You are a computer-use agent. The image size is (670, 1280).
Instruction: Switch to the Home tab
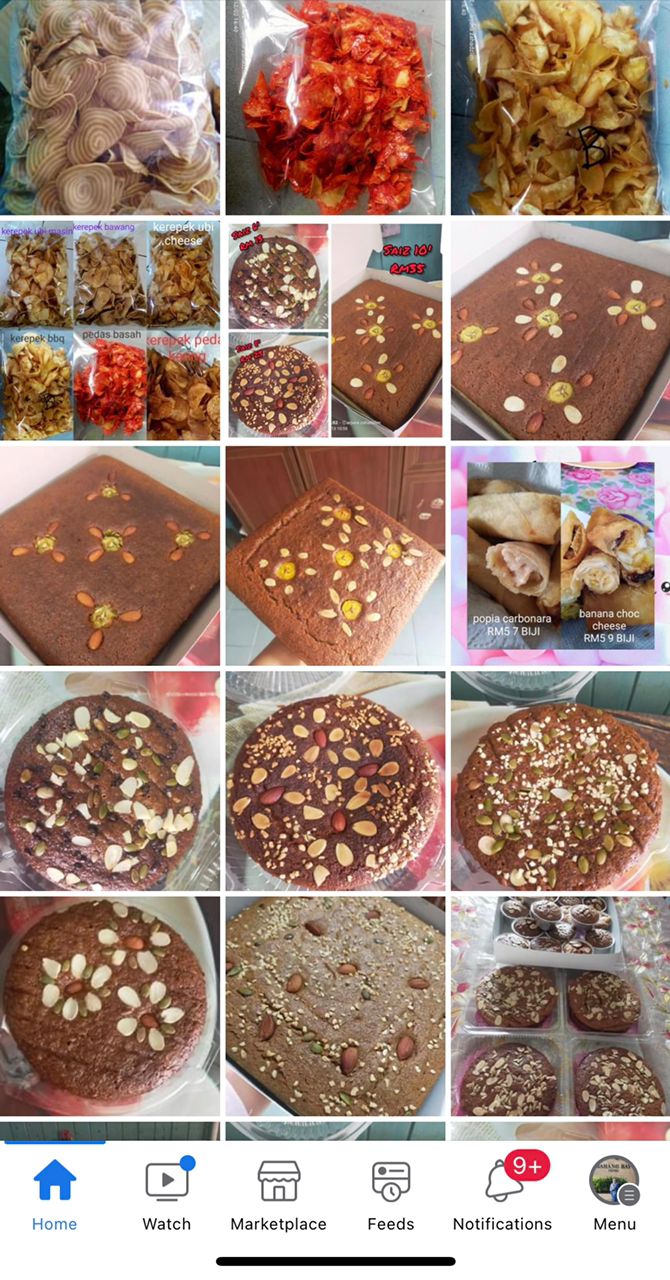coord(55,1195)
